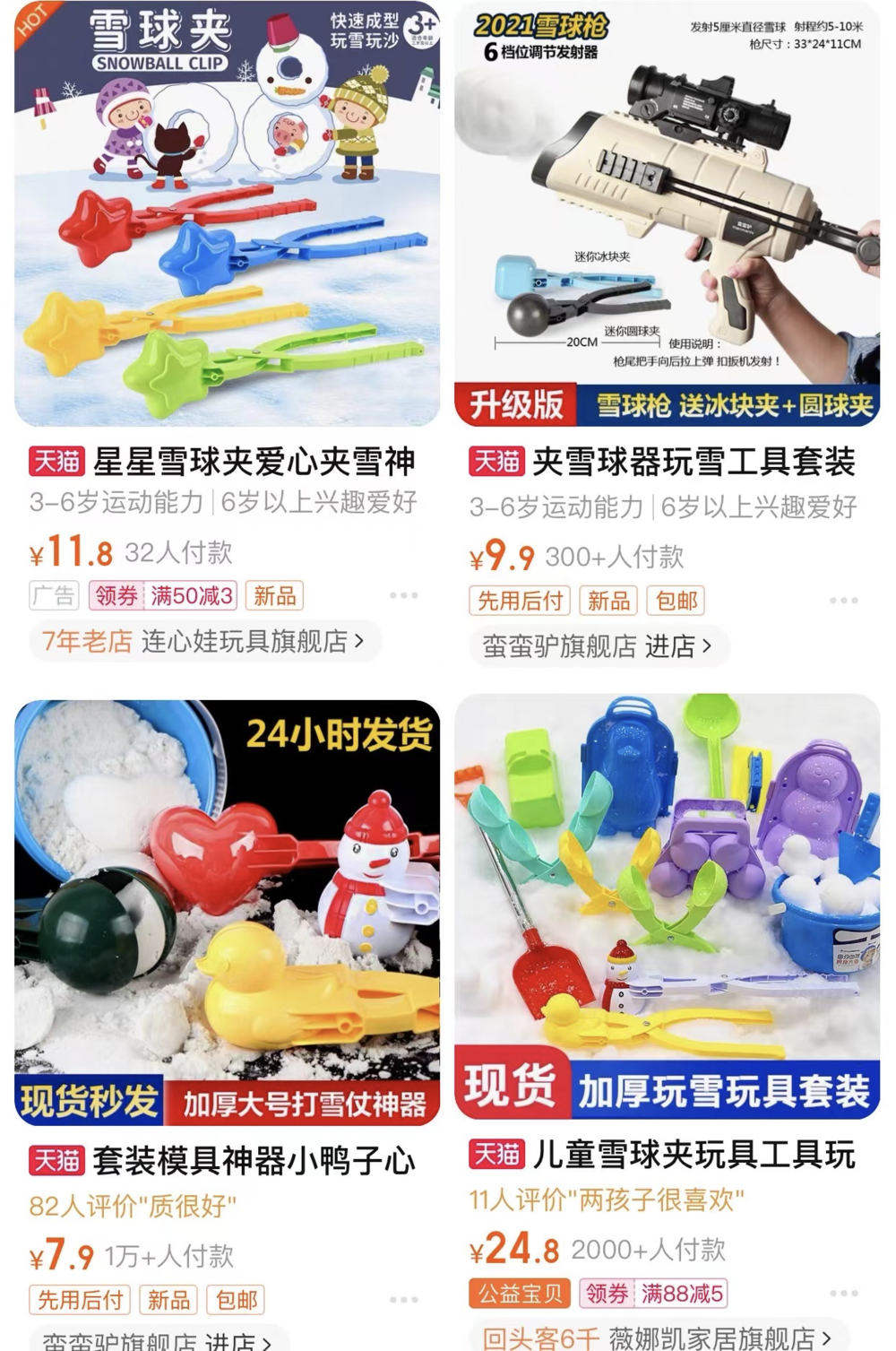Open more options for the ¥24.8 product
This screenshot has width=896, height=1351.
coord(843,1294)
